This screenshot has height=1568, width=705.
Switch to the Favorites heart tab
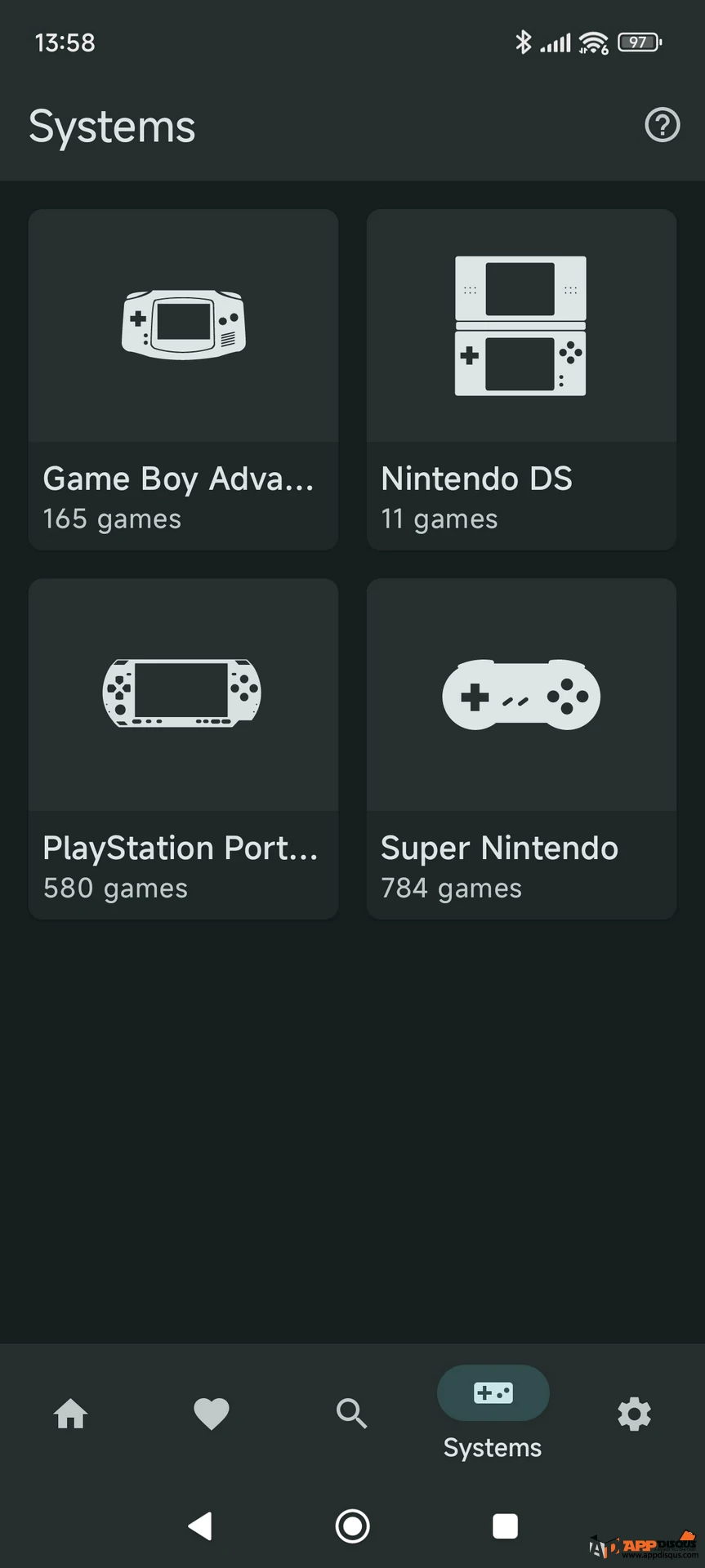[x=212, y=1414]
